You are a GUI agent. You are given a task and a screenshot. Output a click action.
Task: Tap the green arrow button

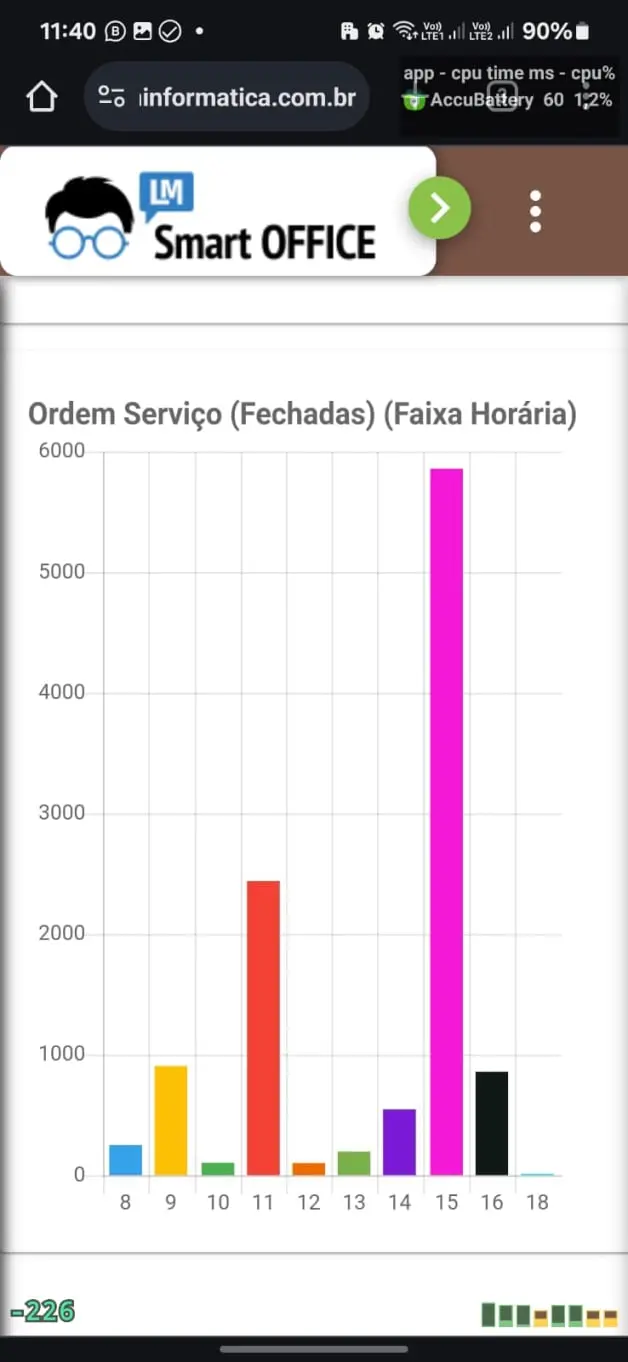click(439, 208)
